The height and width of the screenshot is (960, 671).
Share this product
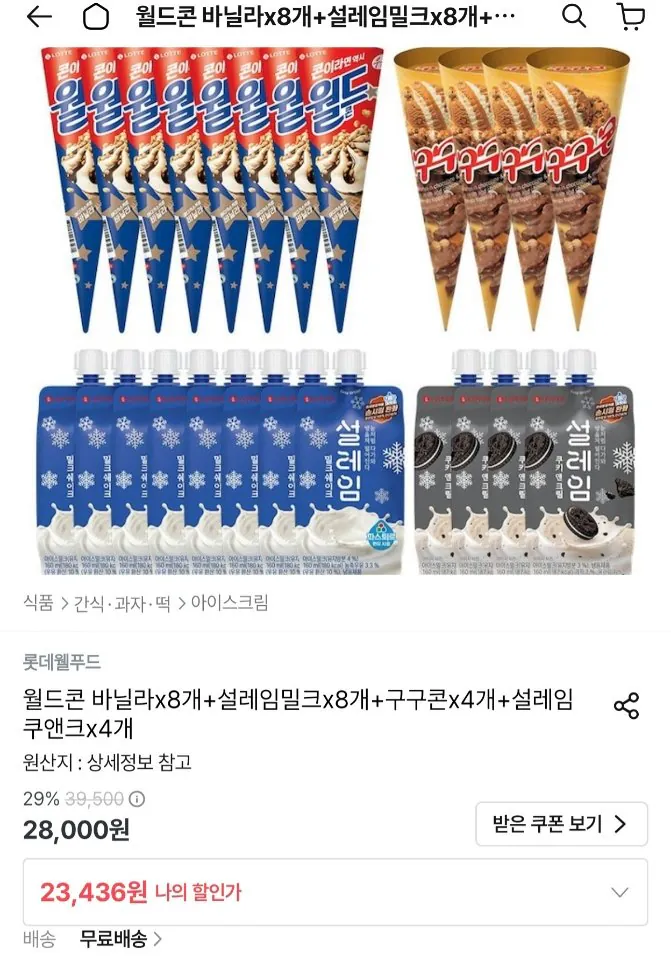[x=626, y=706]
